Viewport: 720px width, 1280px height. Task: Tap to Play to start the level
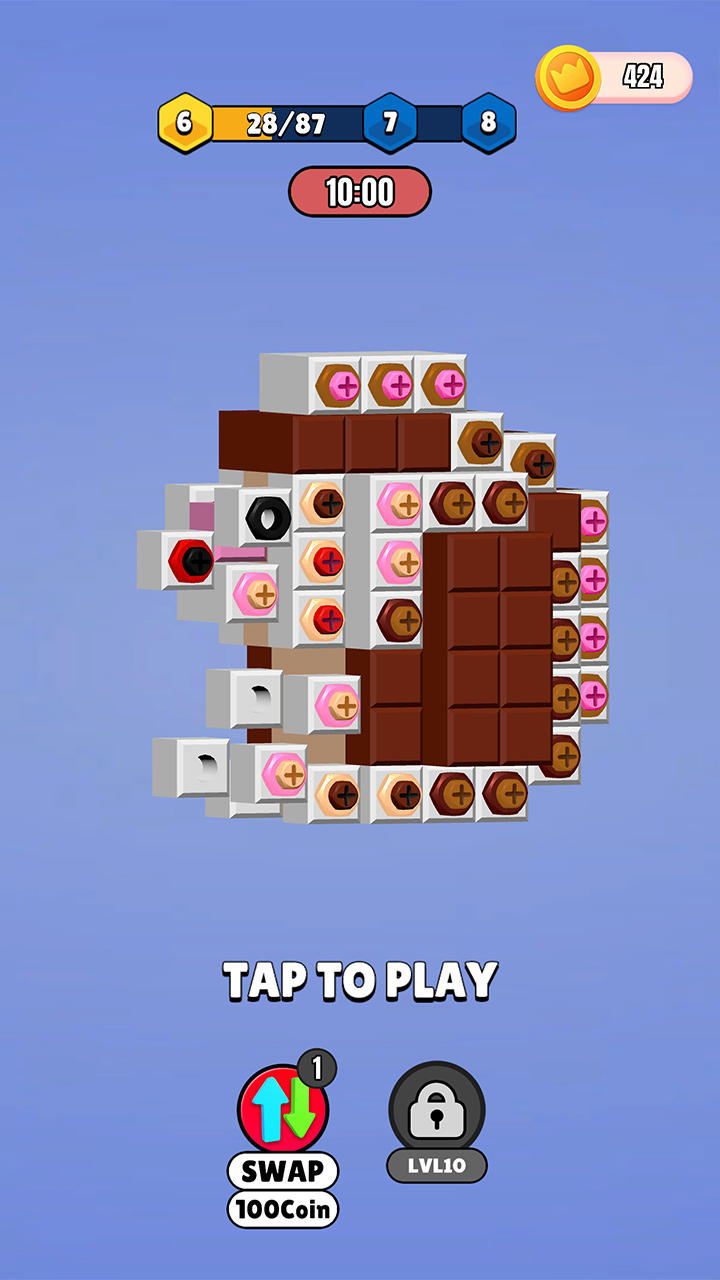(x=360, y=981)
